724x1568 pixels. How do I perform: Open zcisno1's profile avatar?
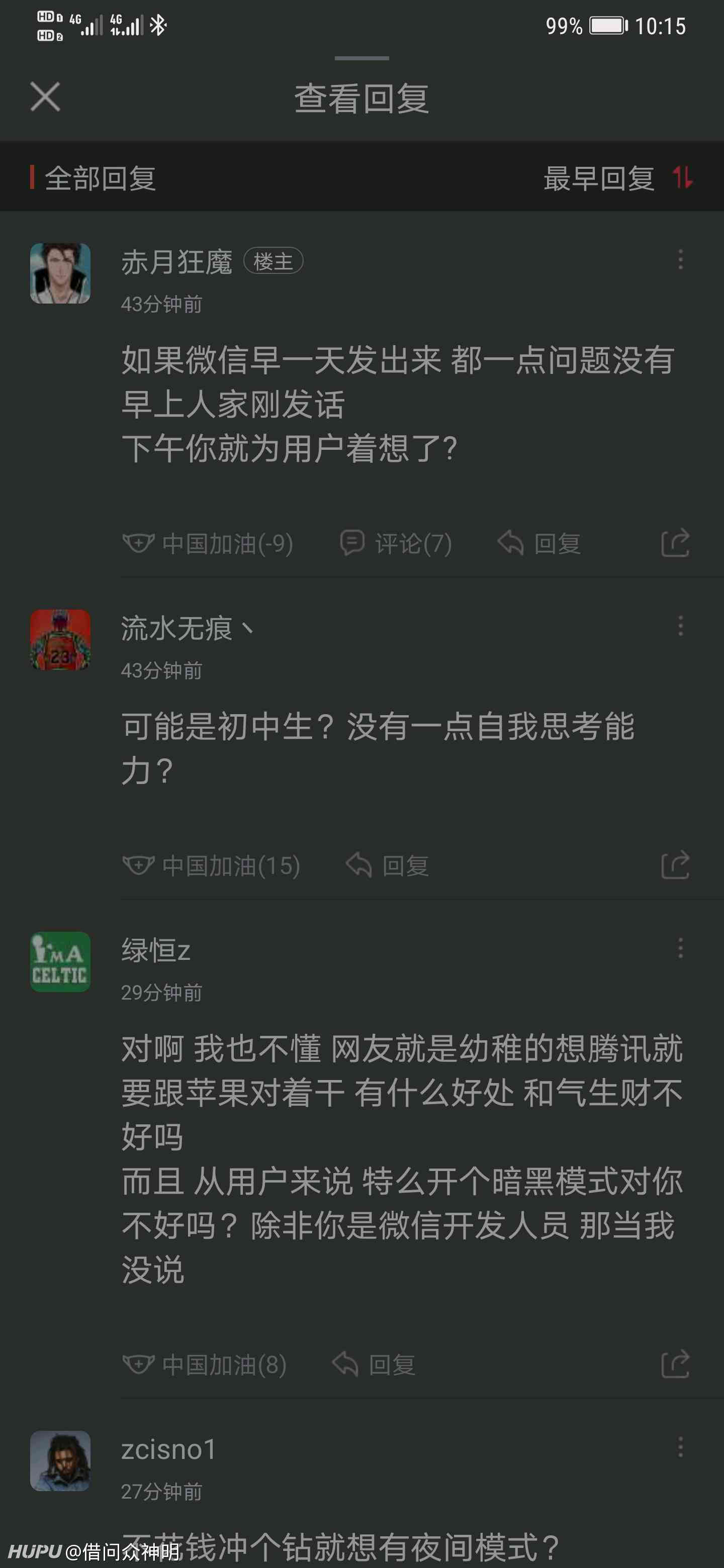[x=60, y=1461]
